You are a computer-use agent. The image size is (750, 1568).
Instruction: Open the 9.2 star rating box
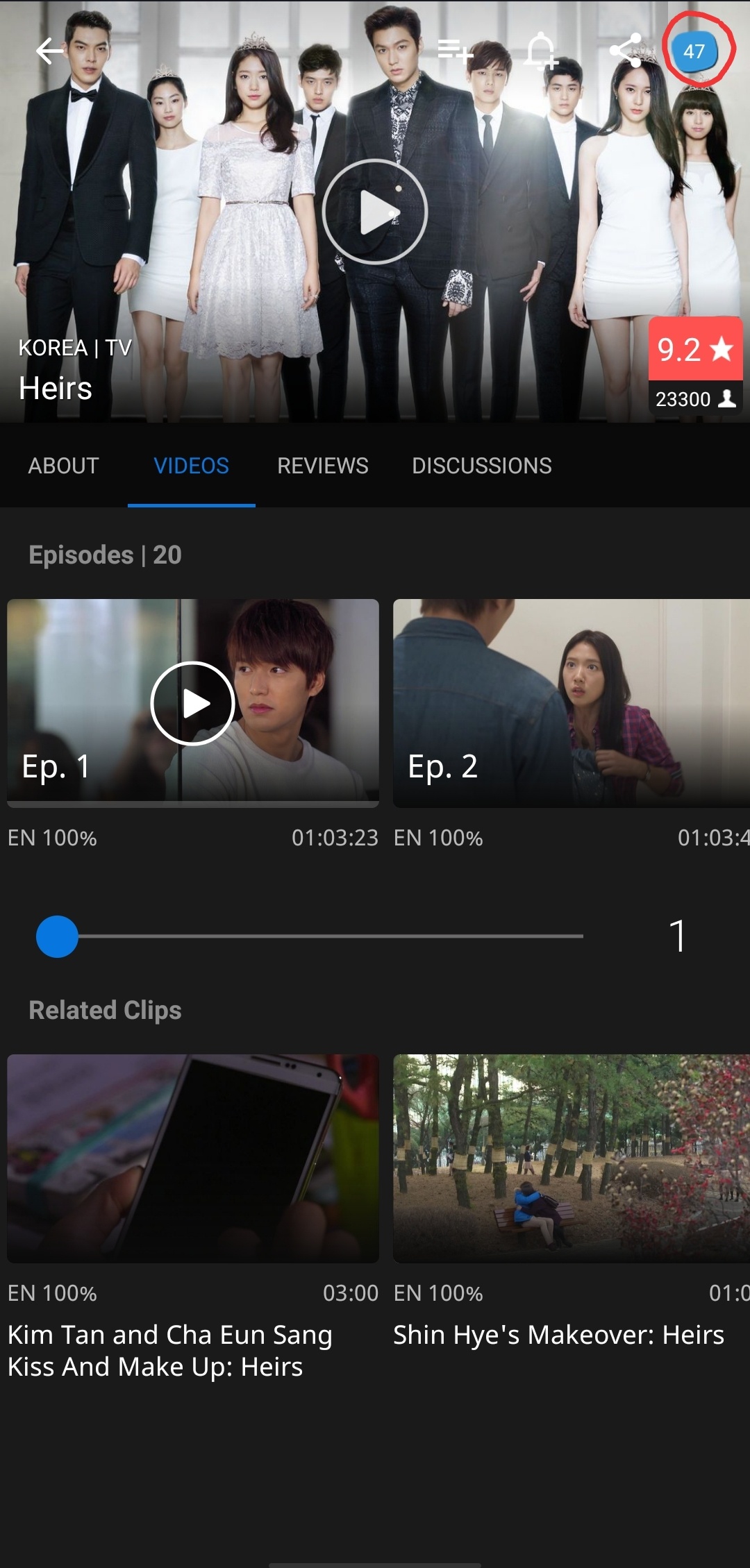[x=695, y=349]
